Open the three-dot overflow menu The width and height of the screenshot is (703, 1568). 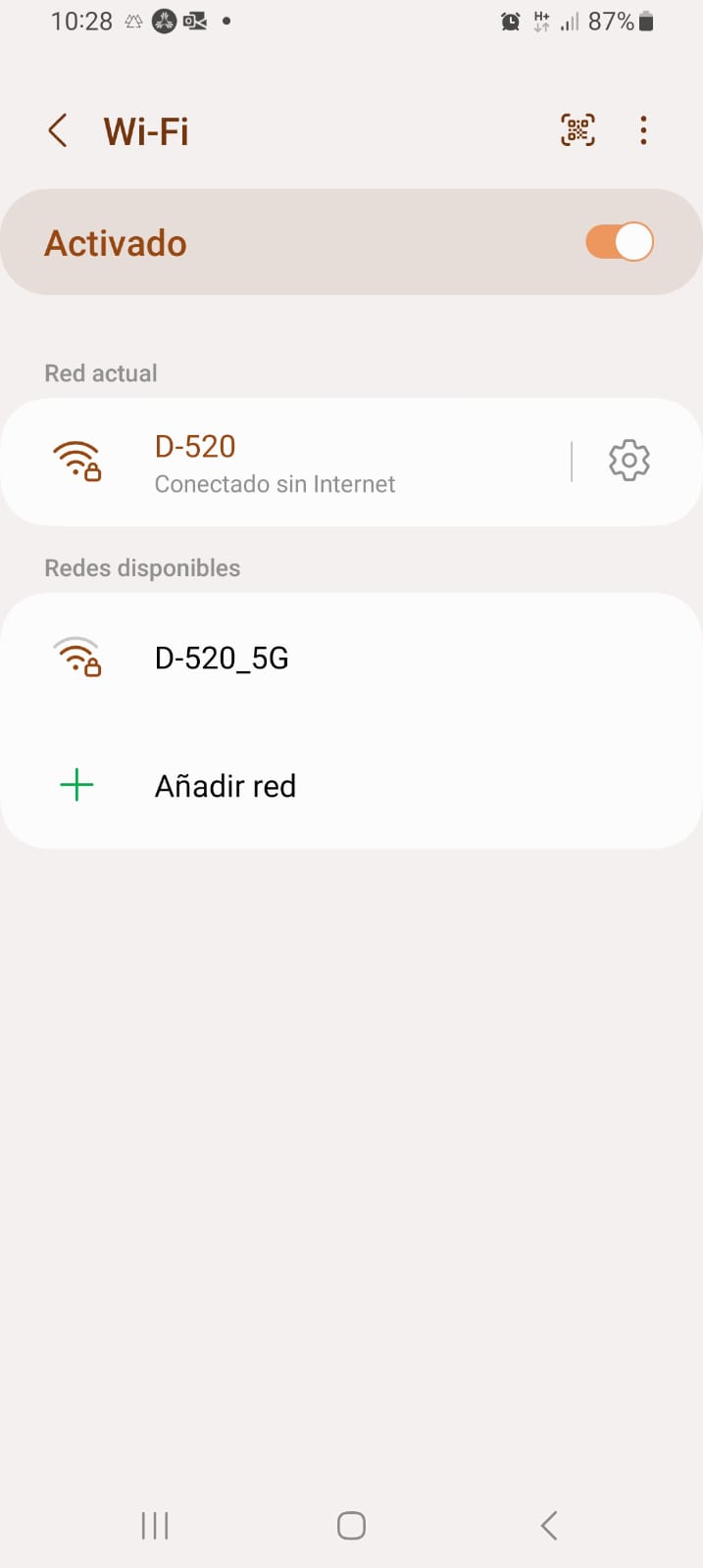(x=643, y=130)
